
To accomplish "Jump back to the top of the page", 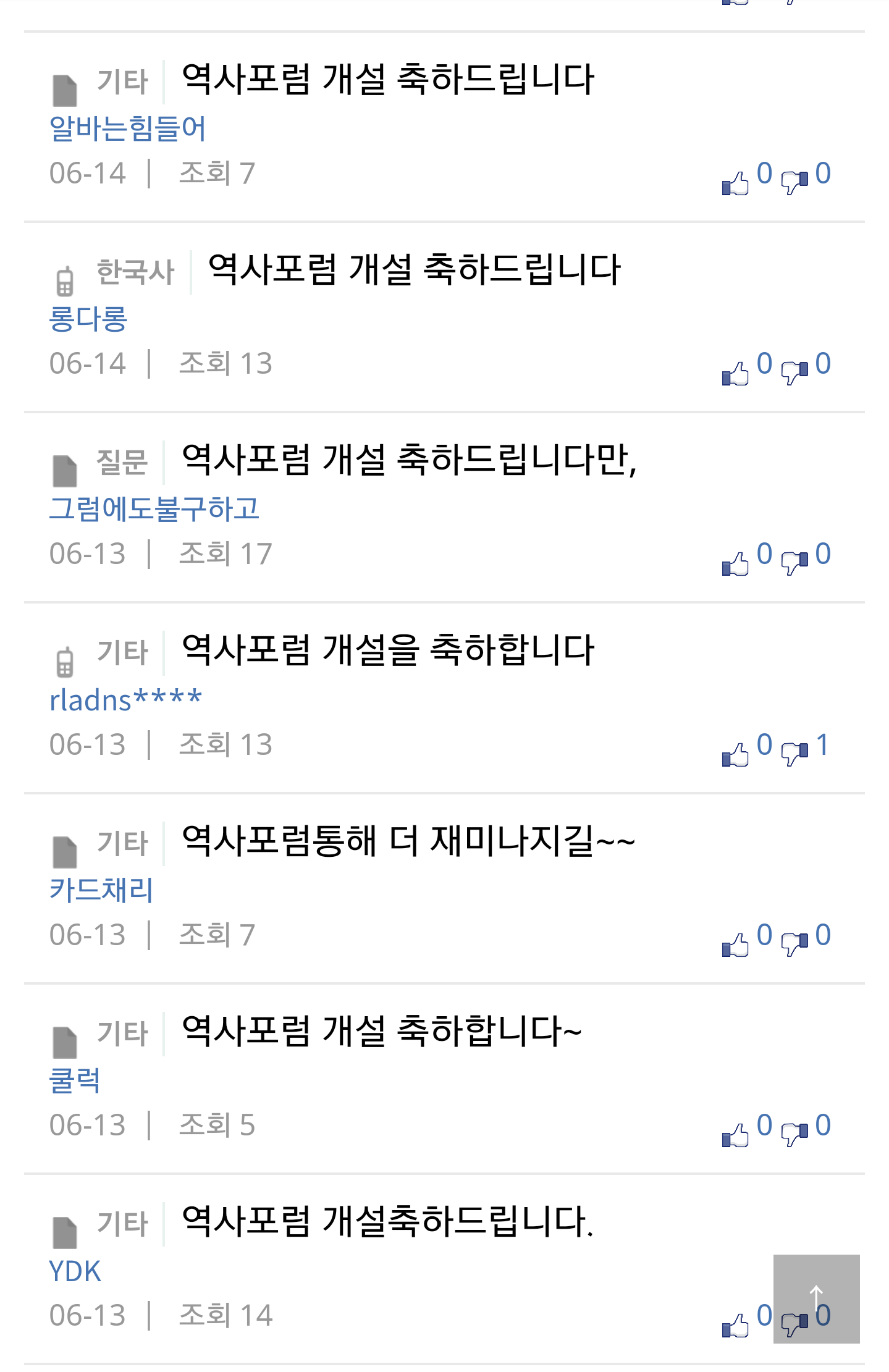I will tap(816, 1298).
